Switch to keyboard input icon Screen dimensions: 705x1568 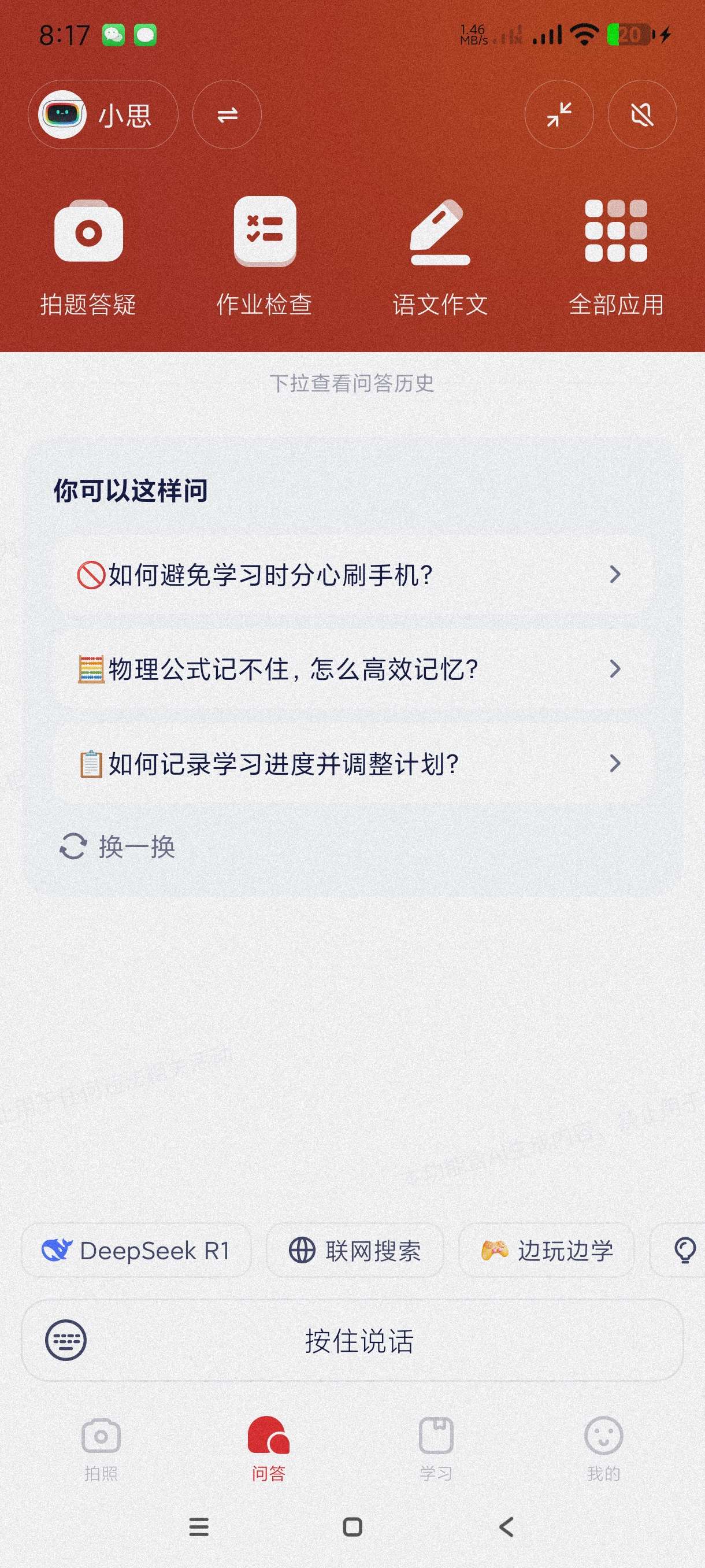click(x=66, y=1340)
